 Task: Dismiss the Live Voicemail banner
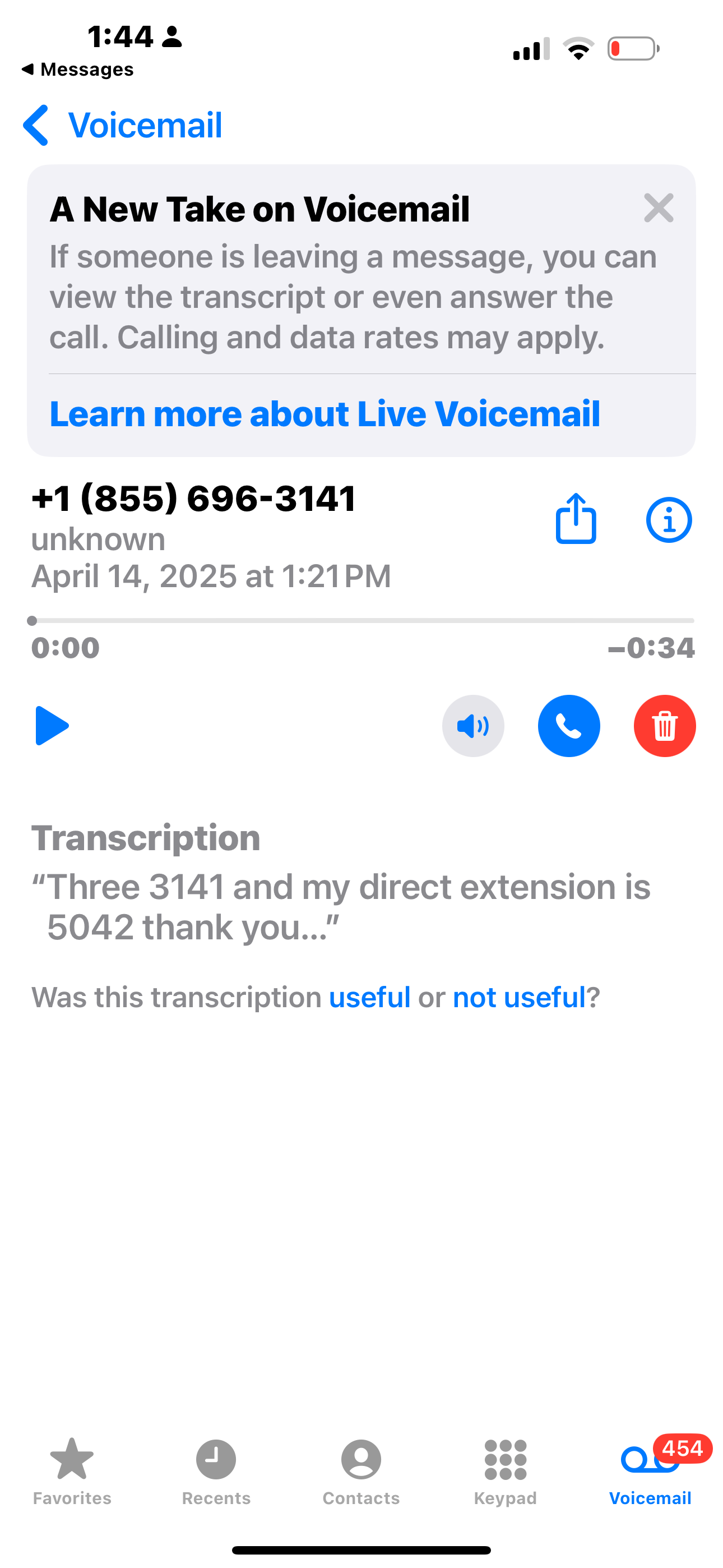(x=659, y=208)
